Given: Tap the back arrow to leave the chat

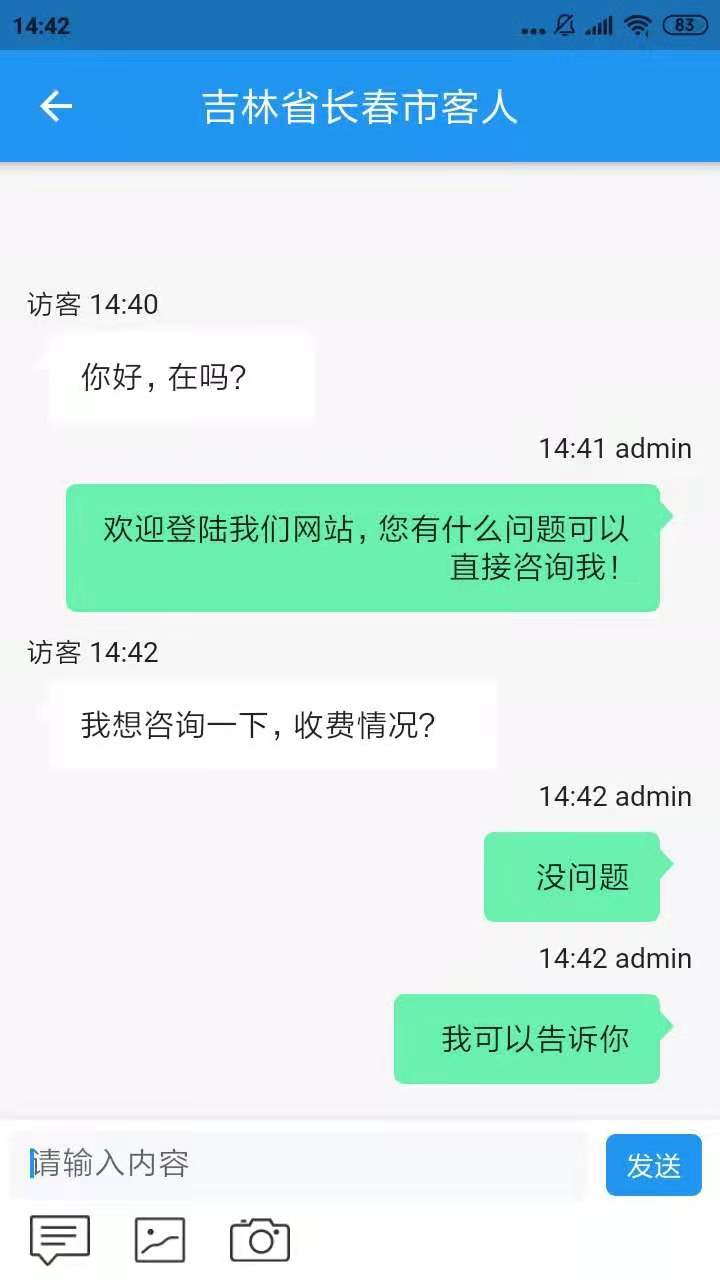Looking at the screenshot, I should (x=55, y=107).
